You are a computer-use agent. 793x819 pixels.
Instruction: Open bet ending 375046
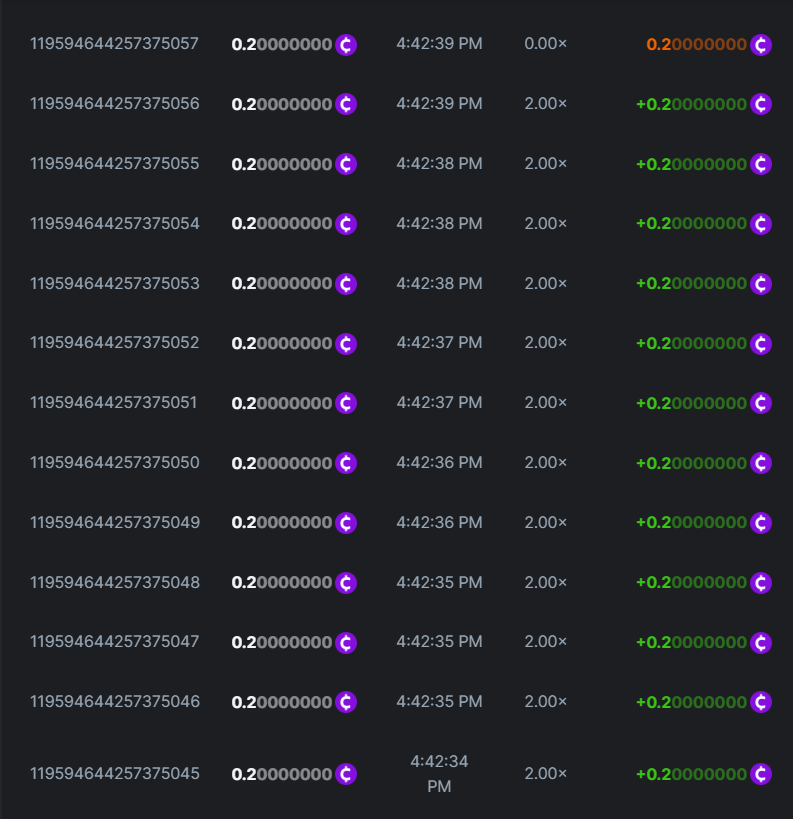[115, 702]
